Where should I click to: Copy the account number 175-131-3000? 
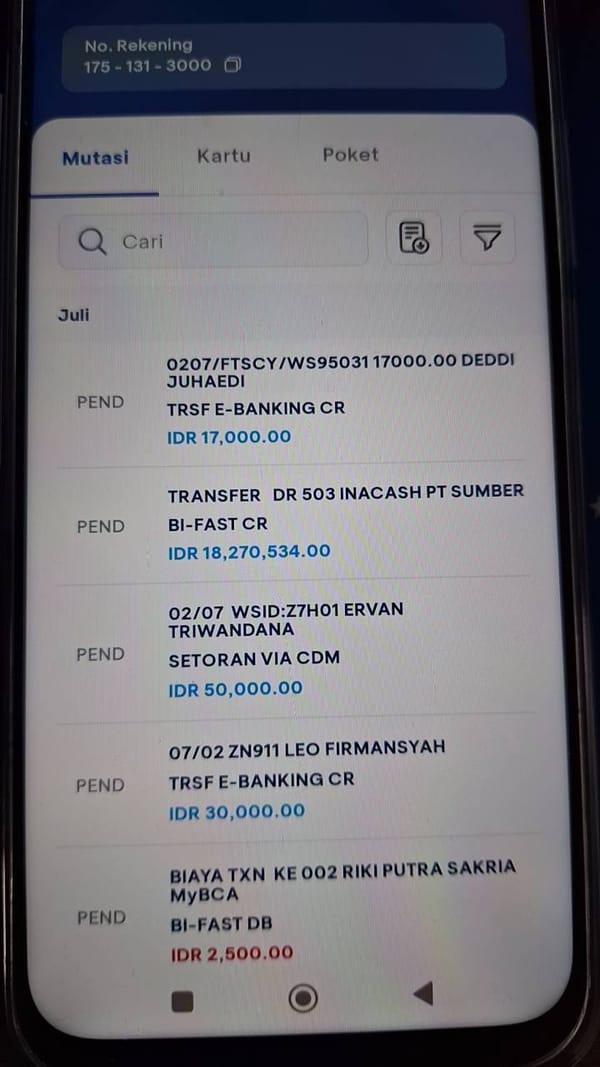233,65
